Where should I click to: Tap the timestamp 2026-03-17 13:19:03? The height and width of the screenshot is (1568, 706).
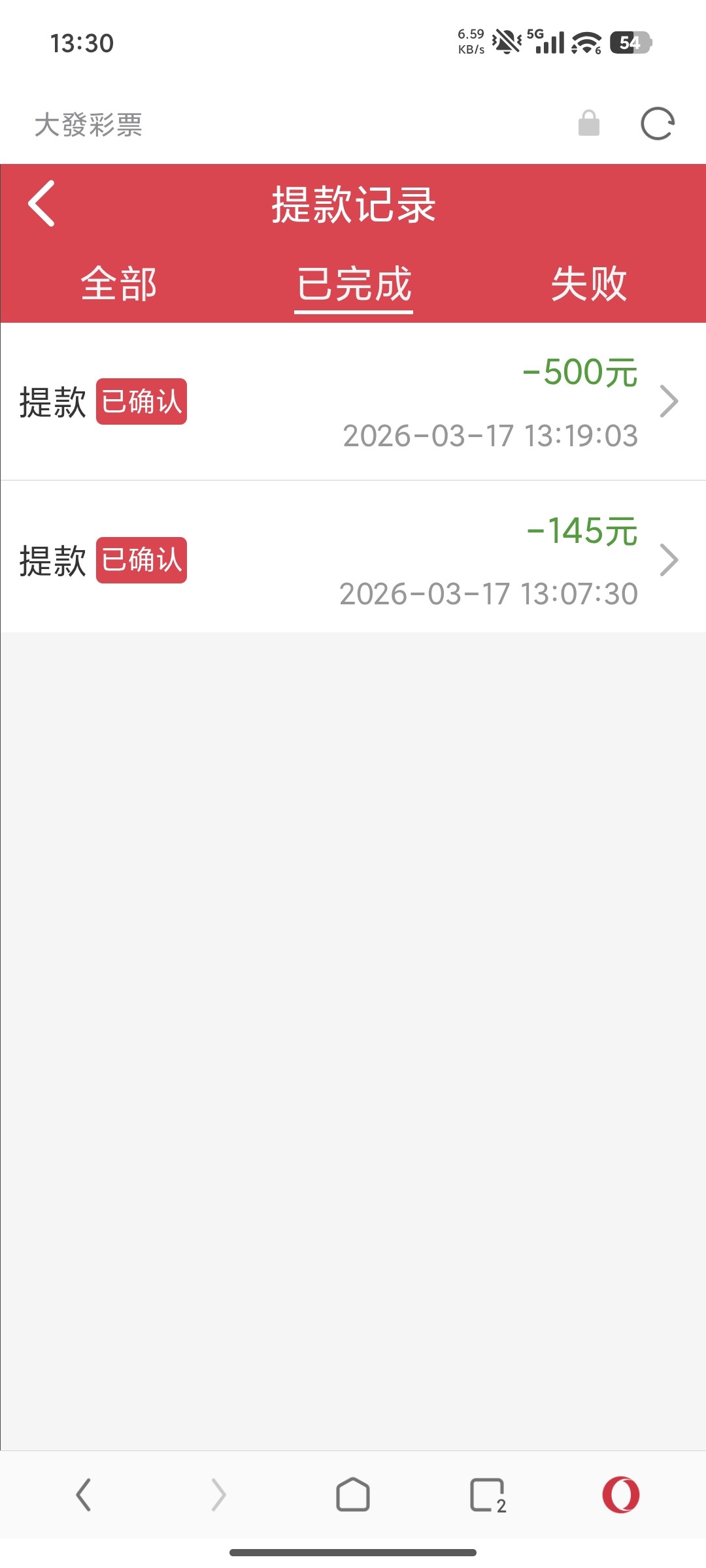(489, 436)
